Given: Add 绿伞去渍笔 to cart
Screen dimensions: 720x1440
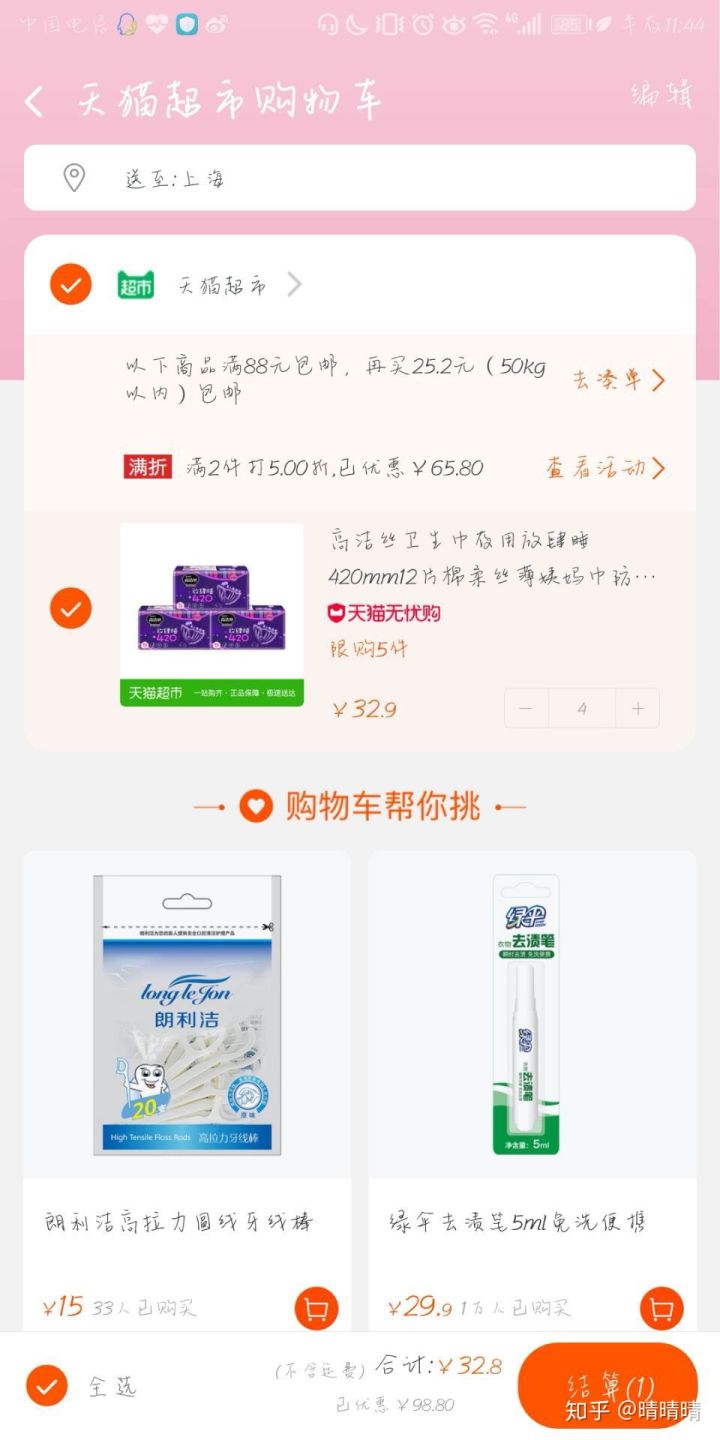Looking at the screenshot, I should tap(661, 1308).
